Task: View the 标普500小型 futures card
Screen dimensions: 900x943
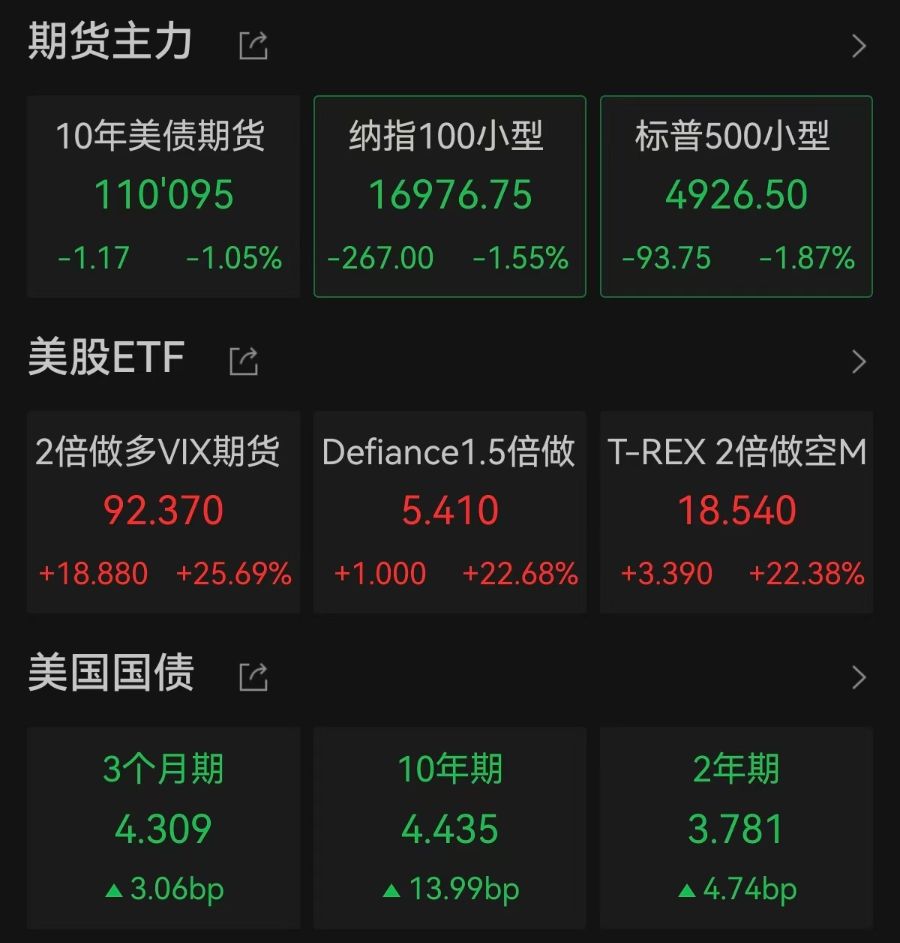Action: pyautogui.click(x=736, y=196)
